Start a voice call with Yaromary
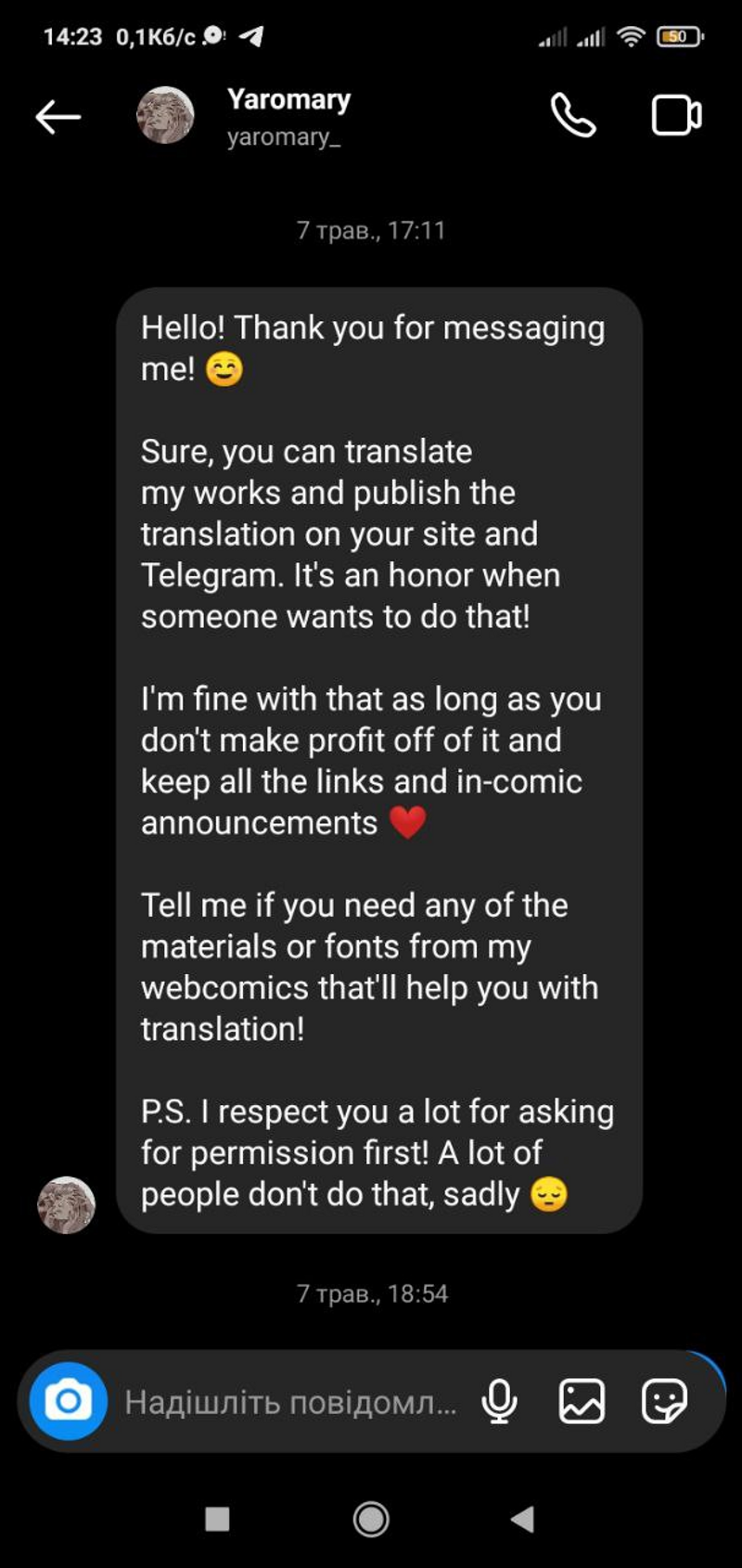This screenshot has height=1568, width=742. pyautogui.click(x=573, y=115)
